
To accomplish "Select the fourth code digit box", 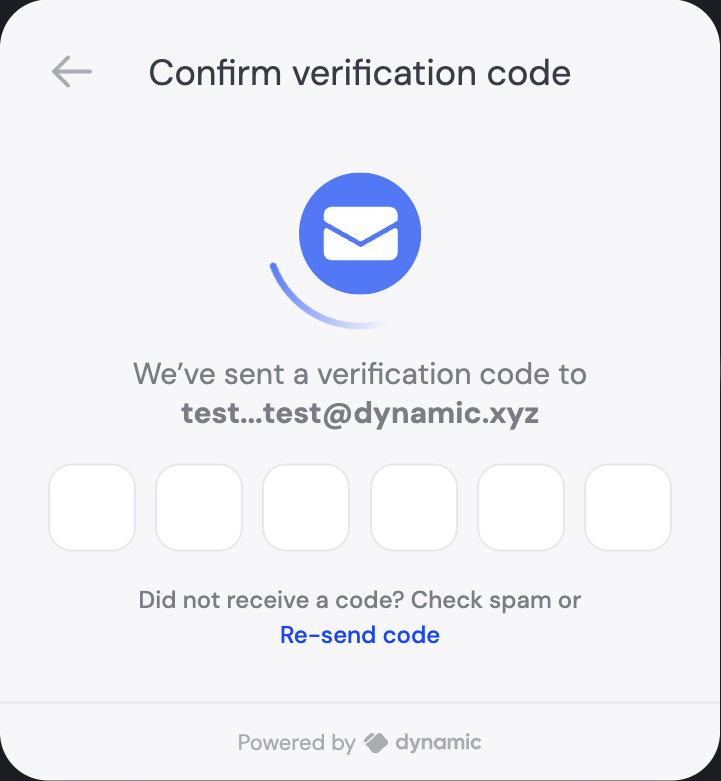I will (x=413, y=507).
